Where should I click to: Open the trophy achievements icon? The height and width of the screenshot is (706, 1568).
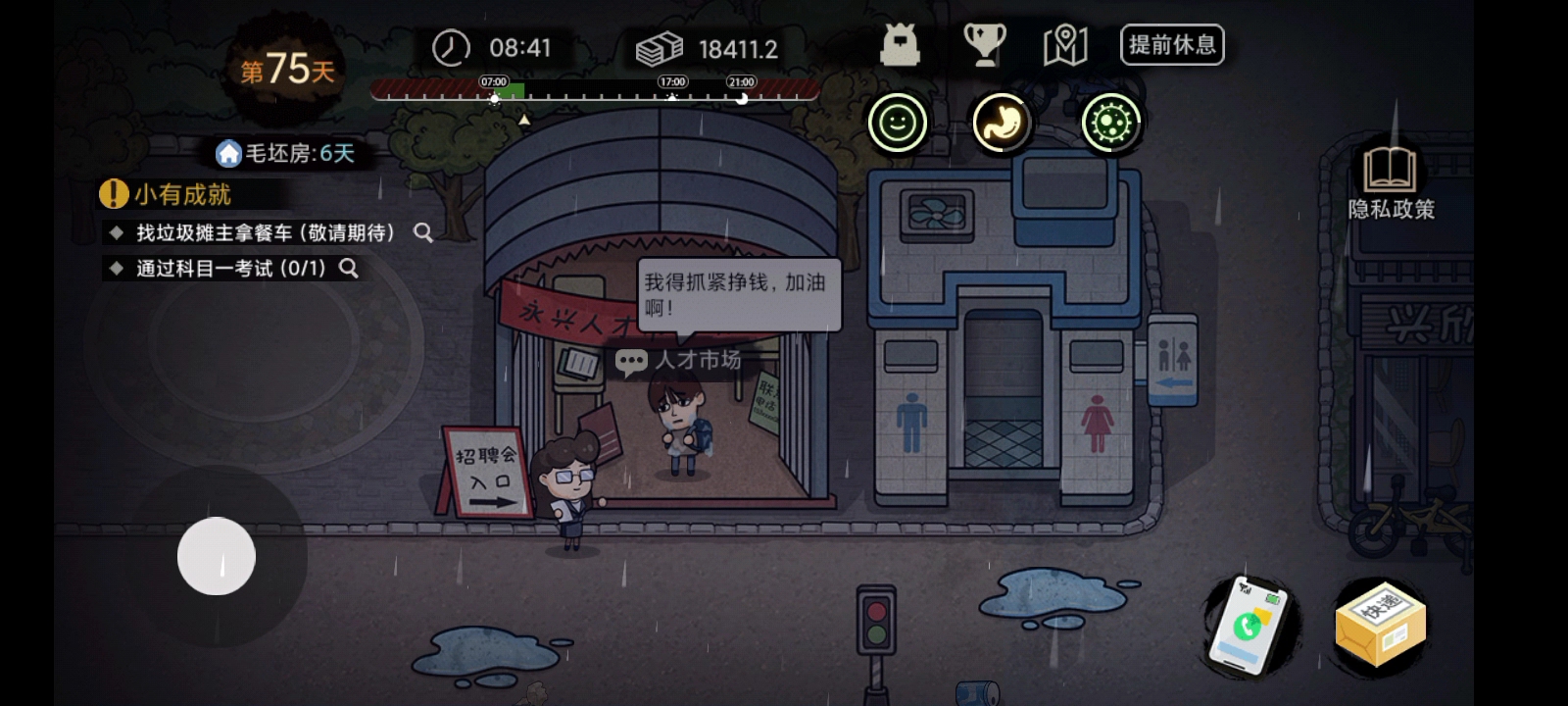984,45
